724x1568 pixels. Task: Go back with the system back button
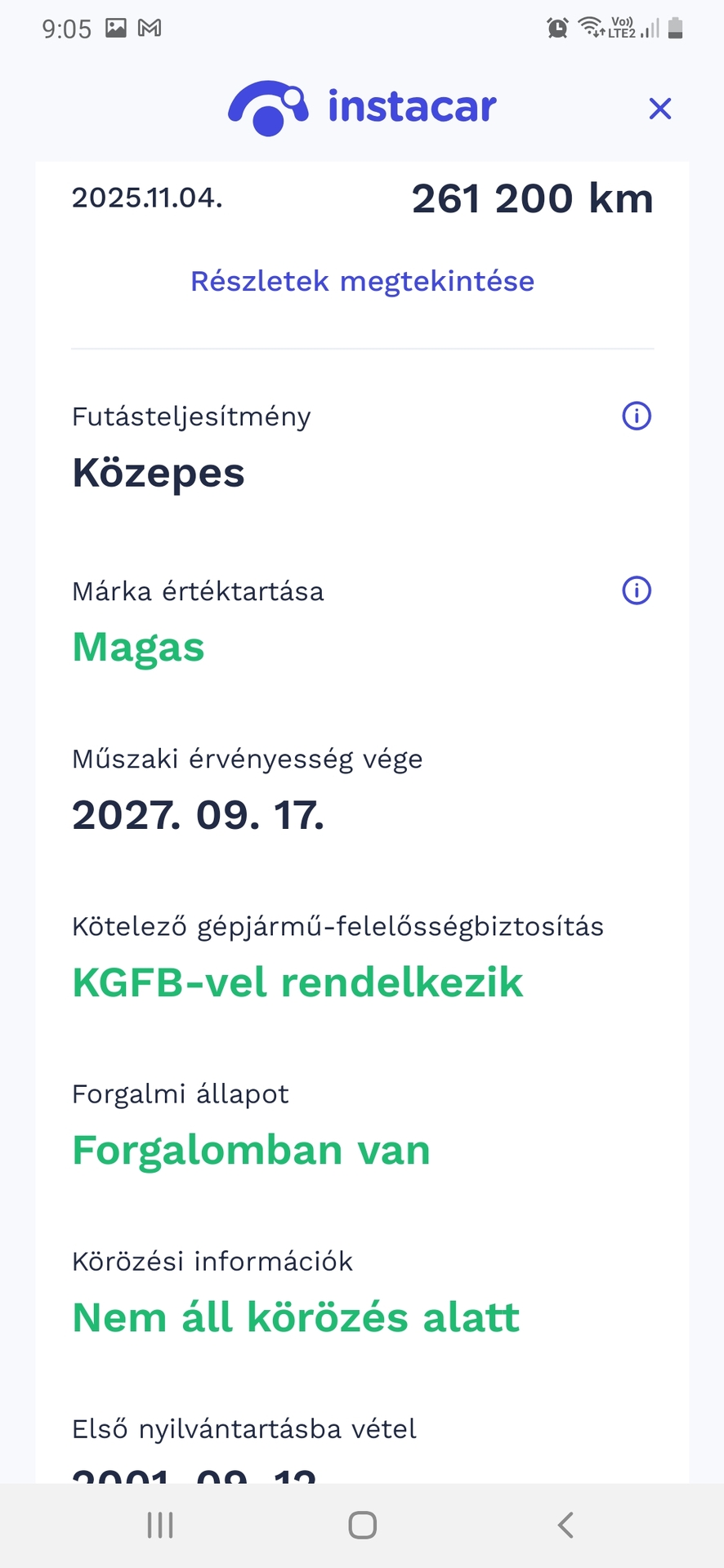click(x=565, y=1525)
